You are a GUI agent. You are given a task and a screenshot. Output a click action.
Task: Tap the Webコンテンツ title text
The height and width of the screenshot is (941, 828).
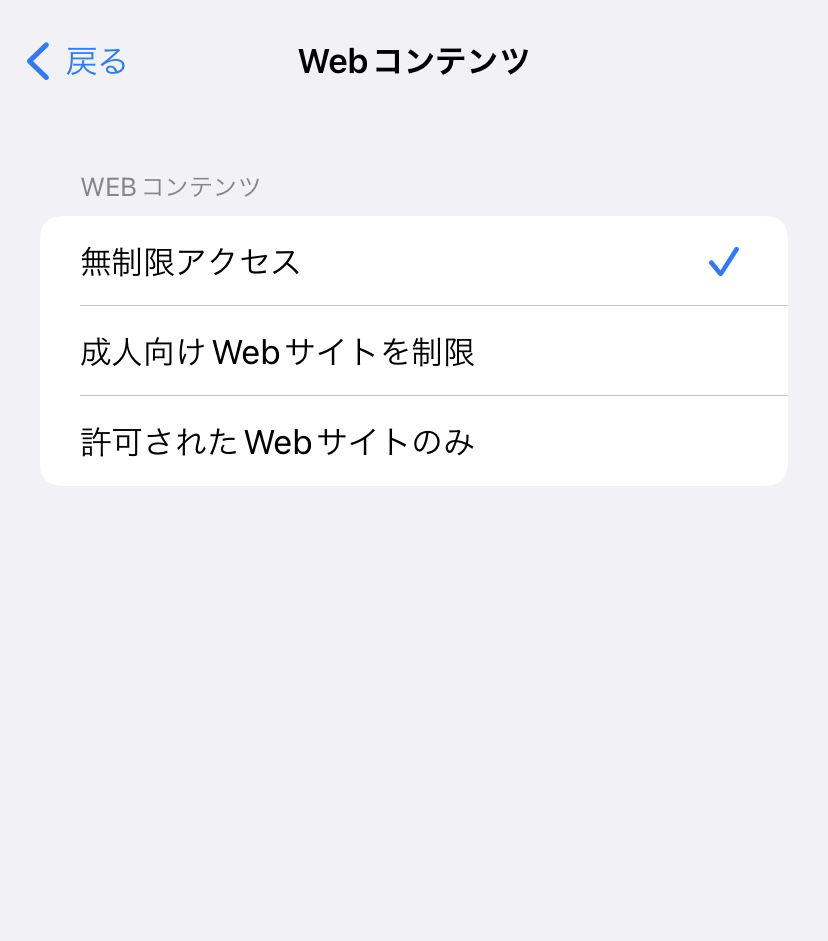point(414,61)
